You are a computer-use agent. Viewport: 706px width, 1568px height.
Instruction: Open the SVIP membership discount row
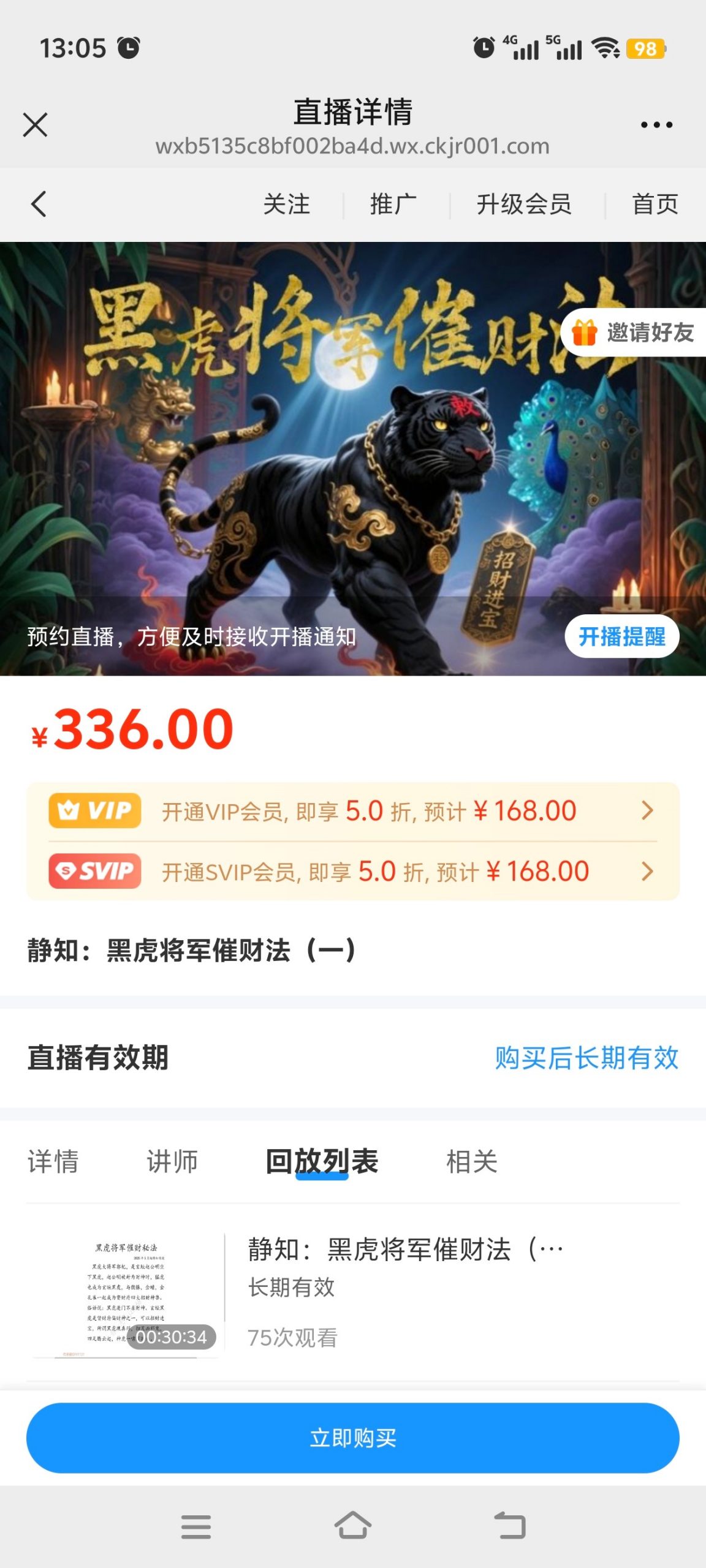point(352,871)
